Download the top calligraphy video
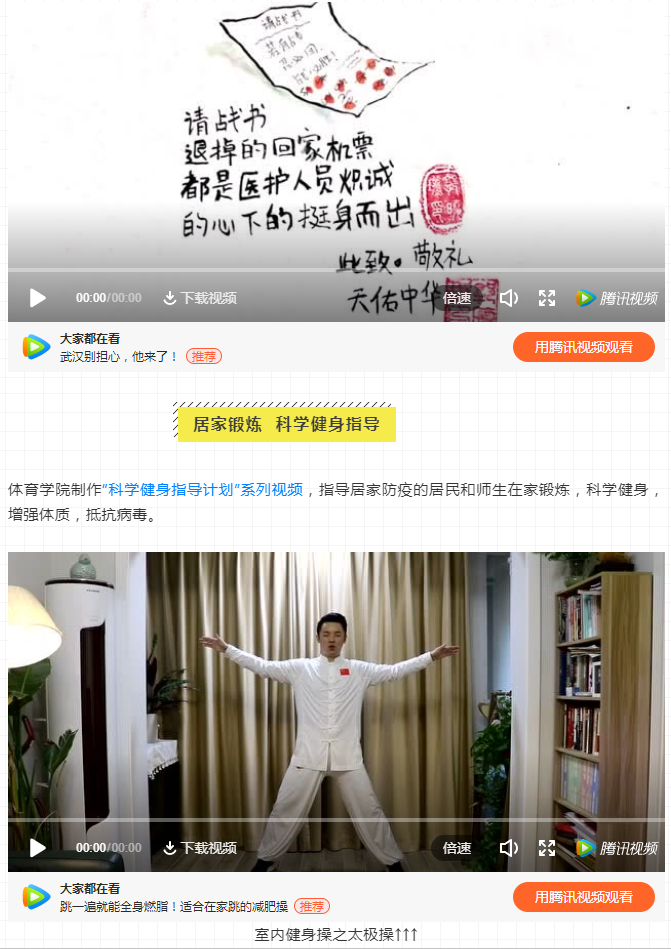 click(200, 298)
